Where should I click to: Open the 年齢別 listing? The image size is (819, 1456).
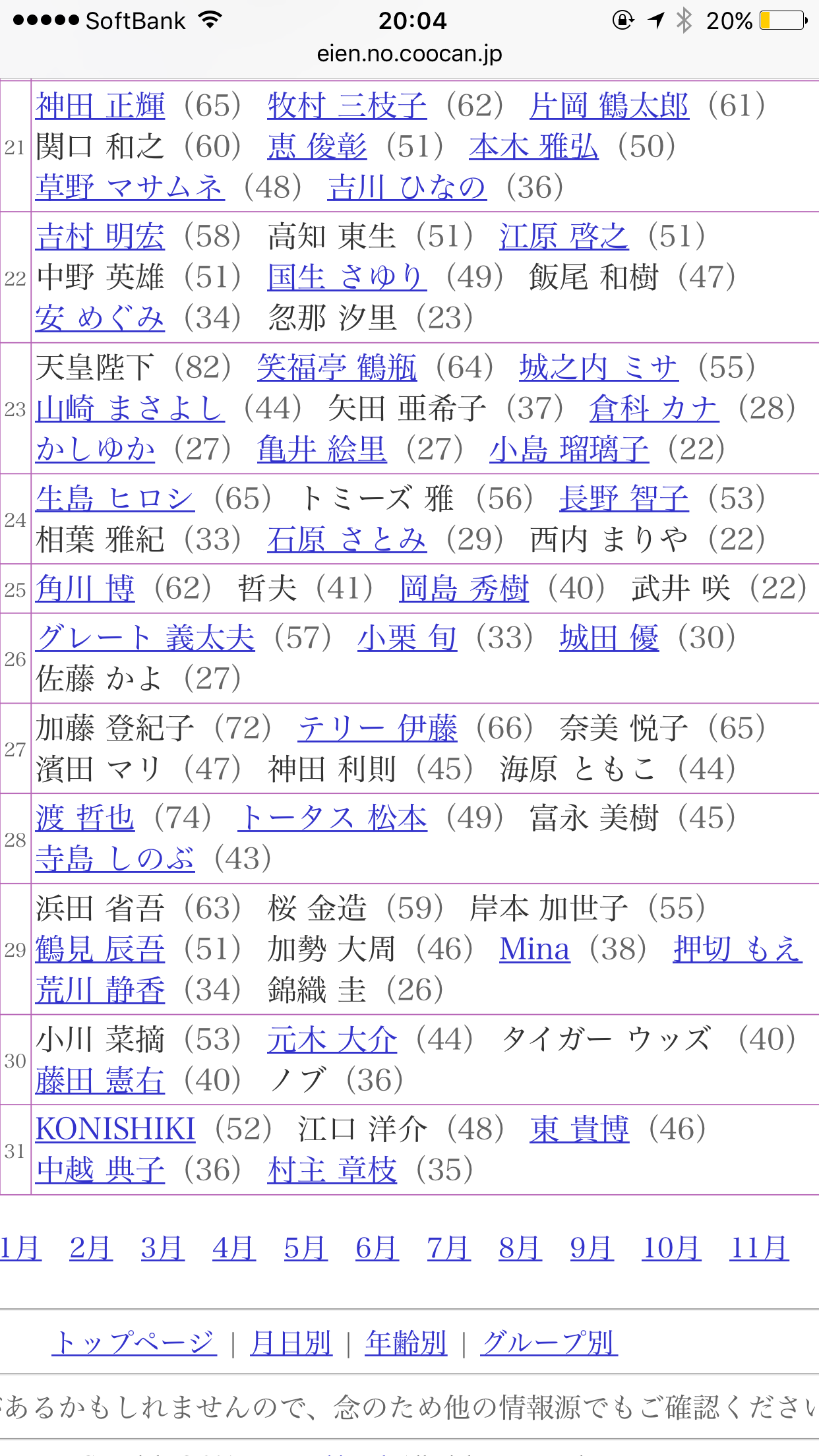click(x=406, y=1343)
